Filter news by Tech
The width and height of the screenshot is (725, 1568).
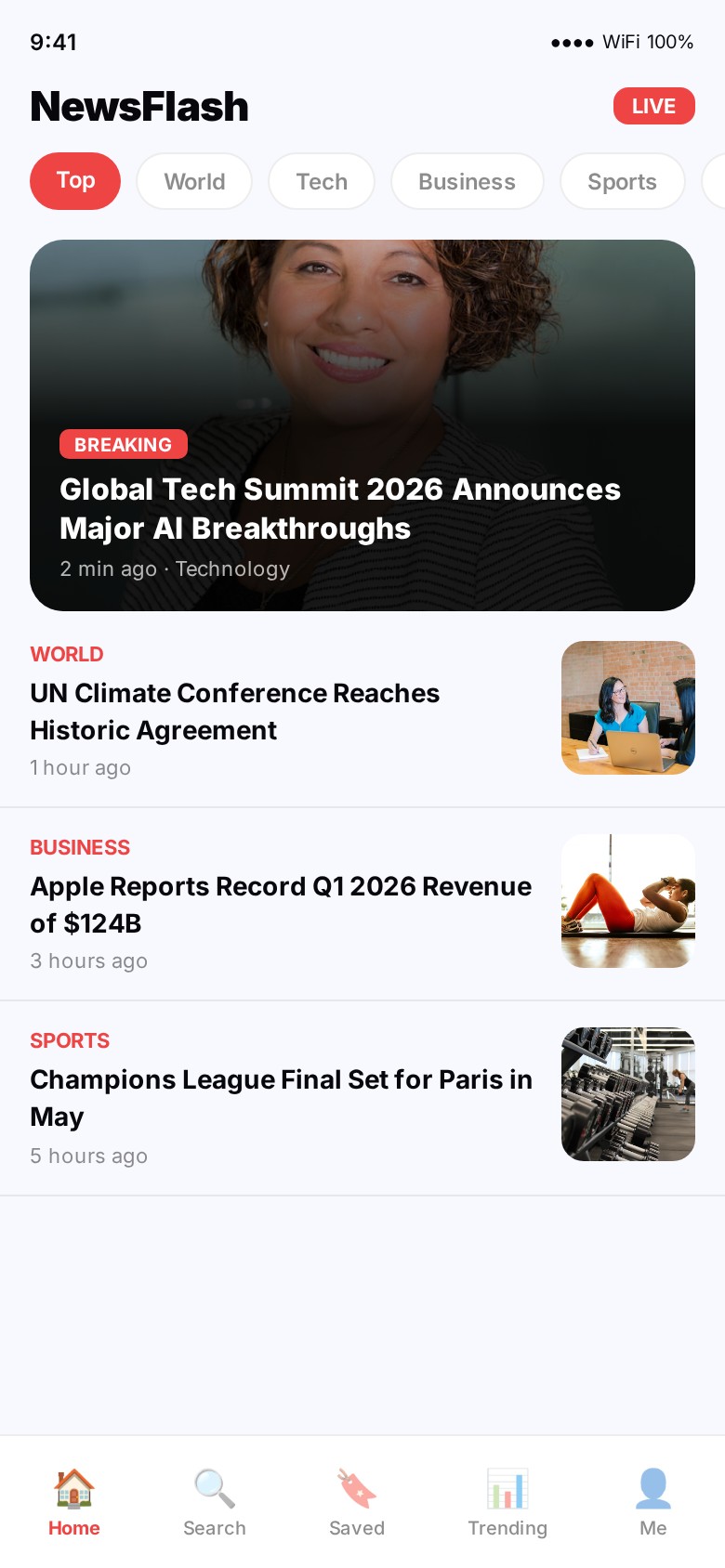pyautogui.click(x=322, y=181)
